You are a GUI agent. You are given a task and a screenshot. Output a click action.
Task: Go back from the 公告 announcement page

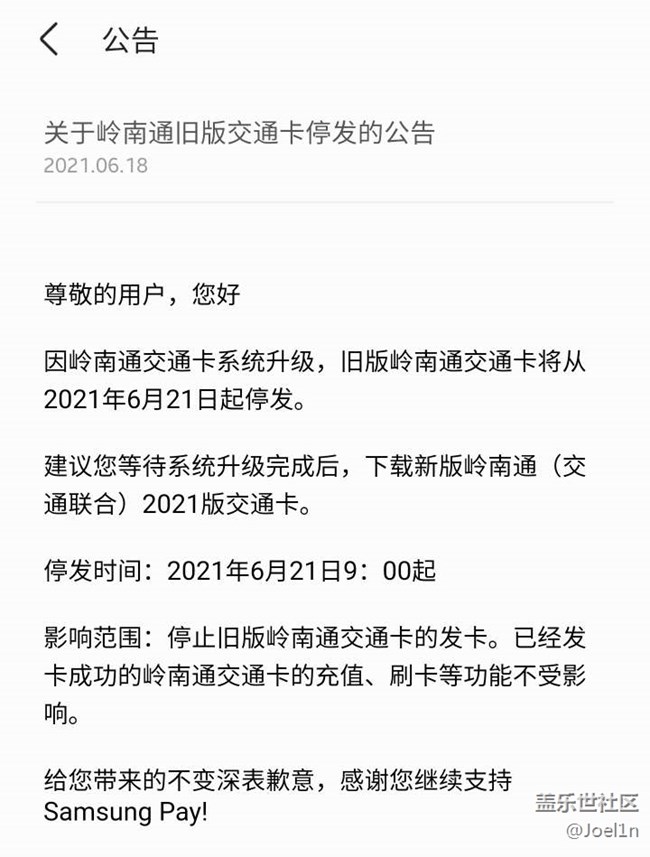[49, 40]
